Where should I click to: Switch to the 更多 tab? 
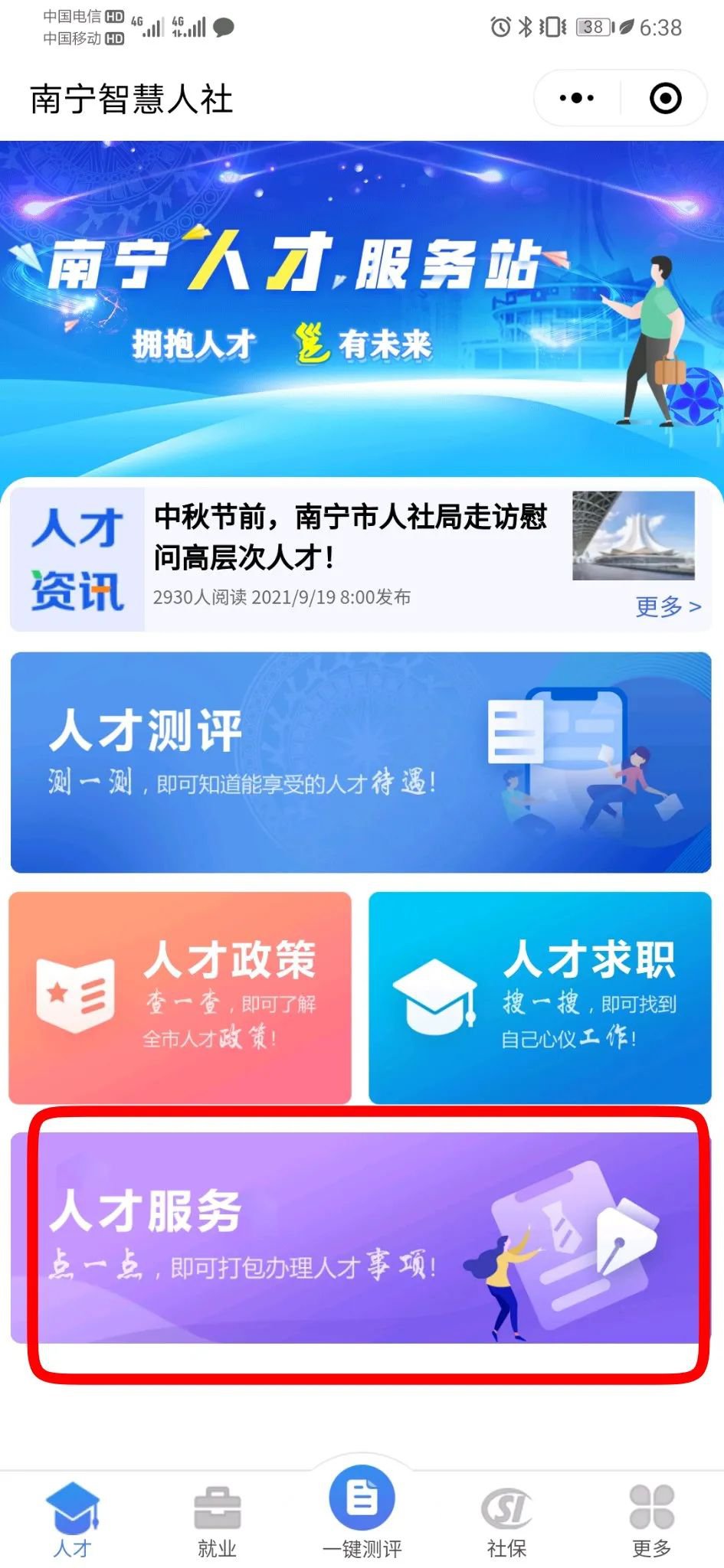click(x=651, y=1520)
